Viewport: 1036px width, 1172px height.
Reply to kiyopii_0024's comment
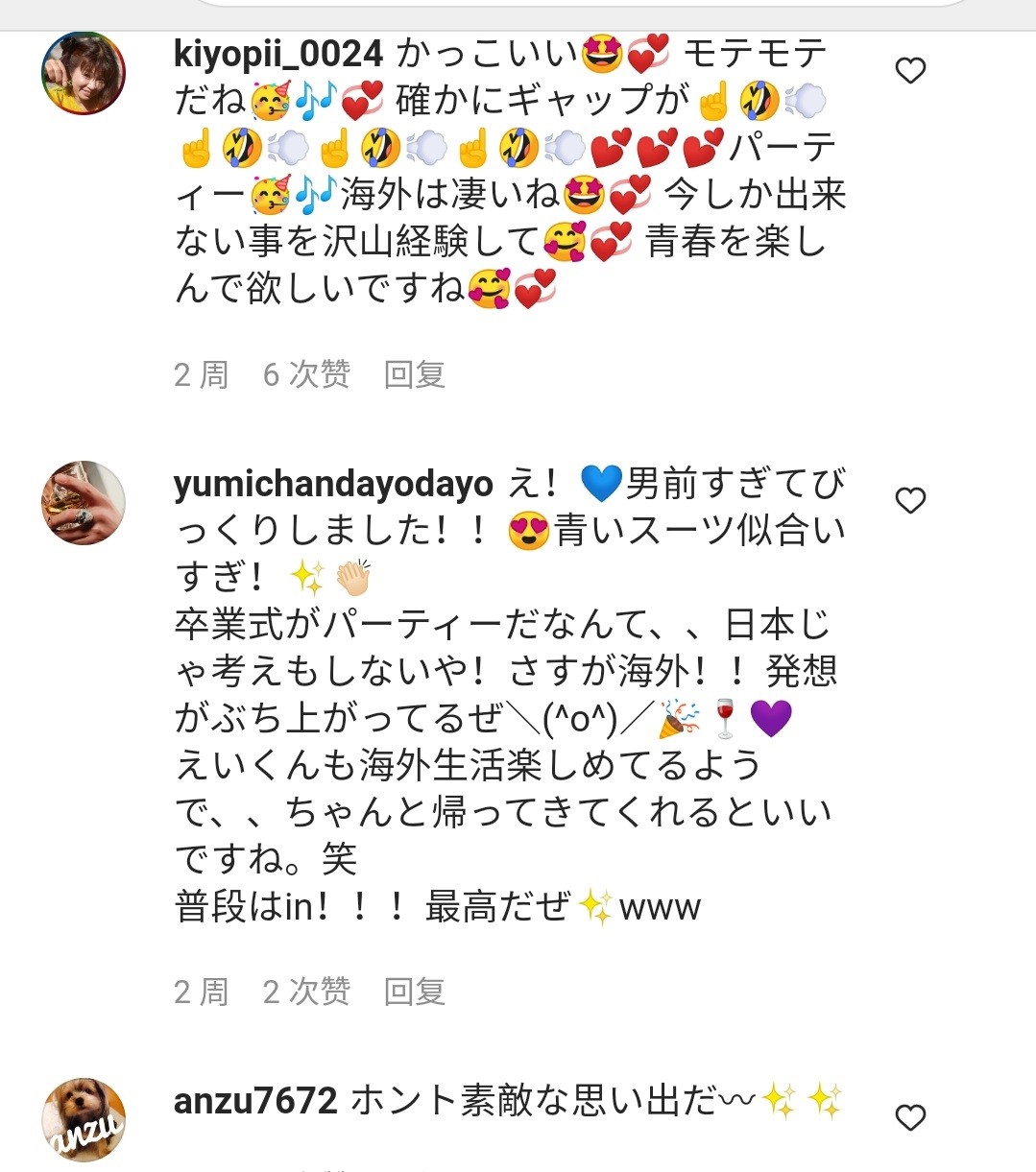tap(414, 374)
